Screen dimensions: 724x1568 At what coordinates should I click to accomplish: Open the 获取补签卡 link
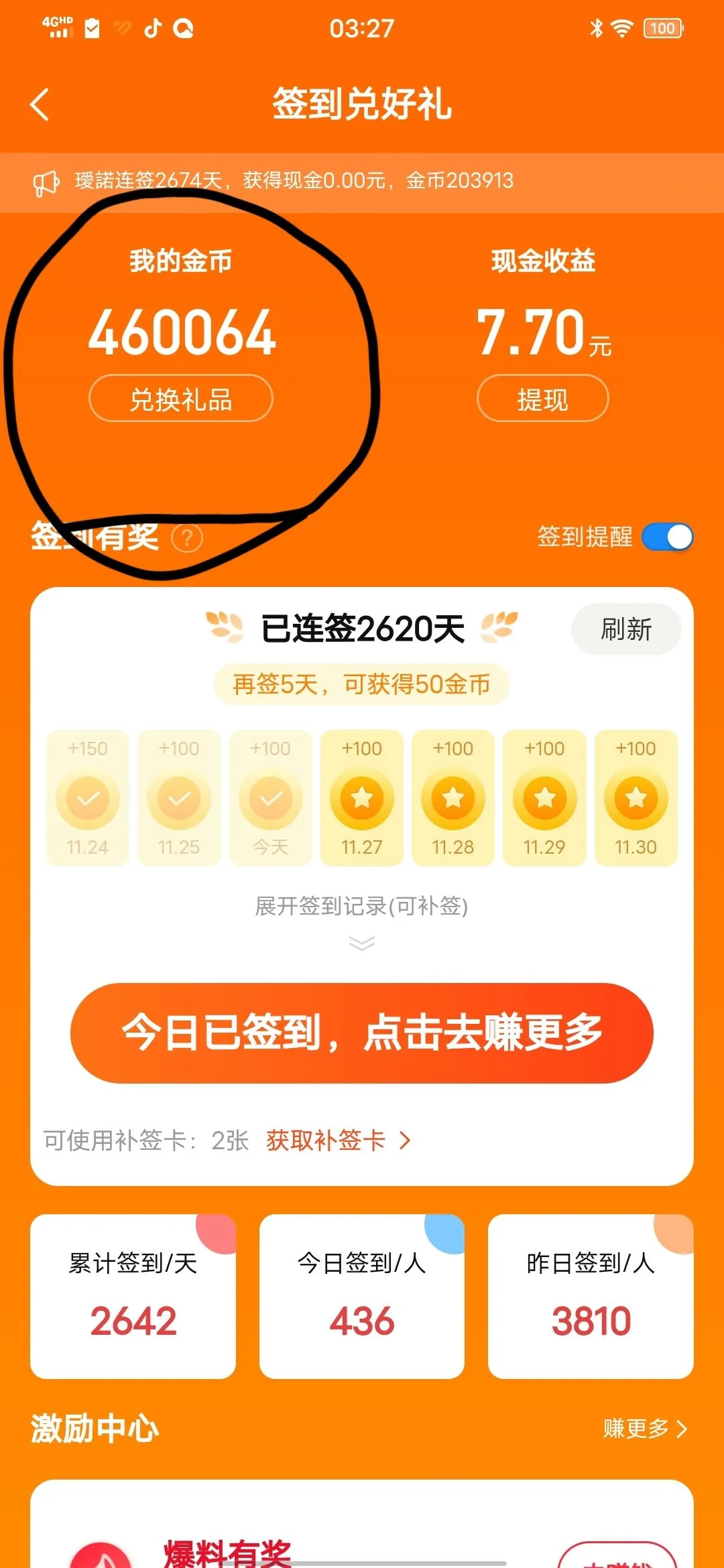(337, 1140)
